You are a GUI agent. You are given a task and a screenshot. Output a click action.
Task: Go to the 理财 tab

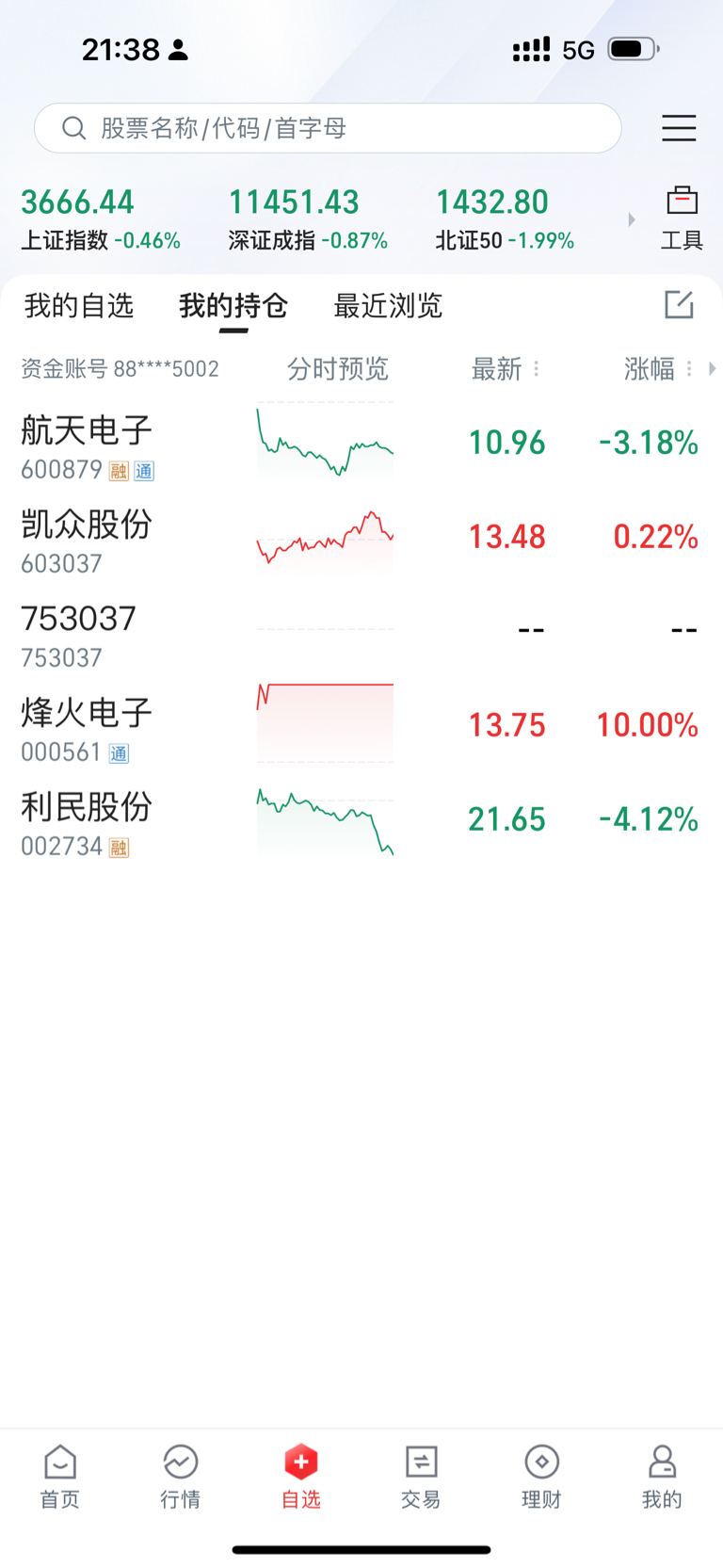click(541, 1477)
